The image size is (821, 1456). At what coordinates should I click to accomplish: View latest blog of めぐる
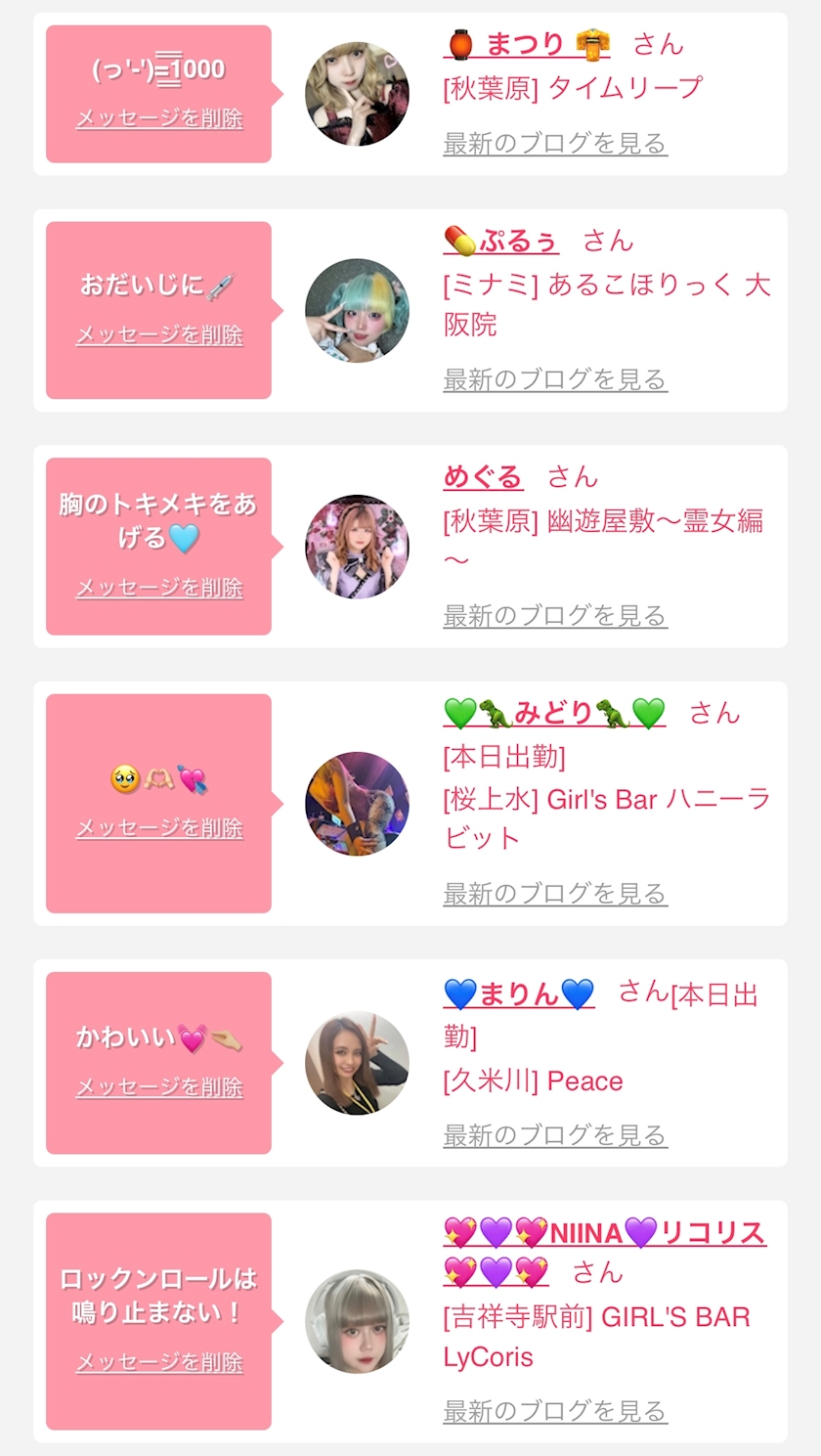(x=555, y=616)
